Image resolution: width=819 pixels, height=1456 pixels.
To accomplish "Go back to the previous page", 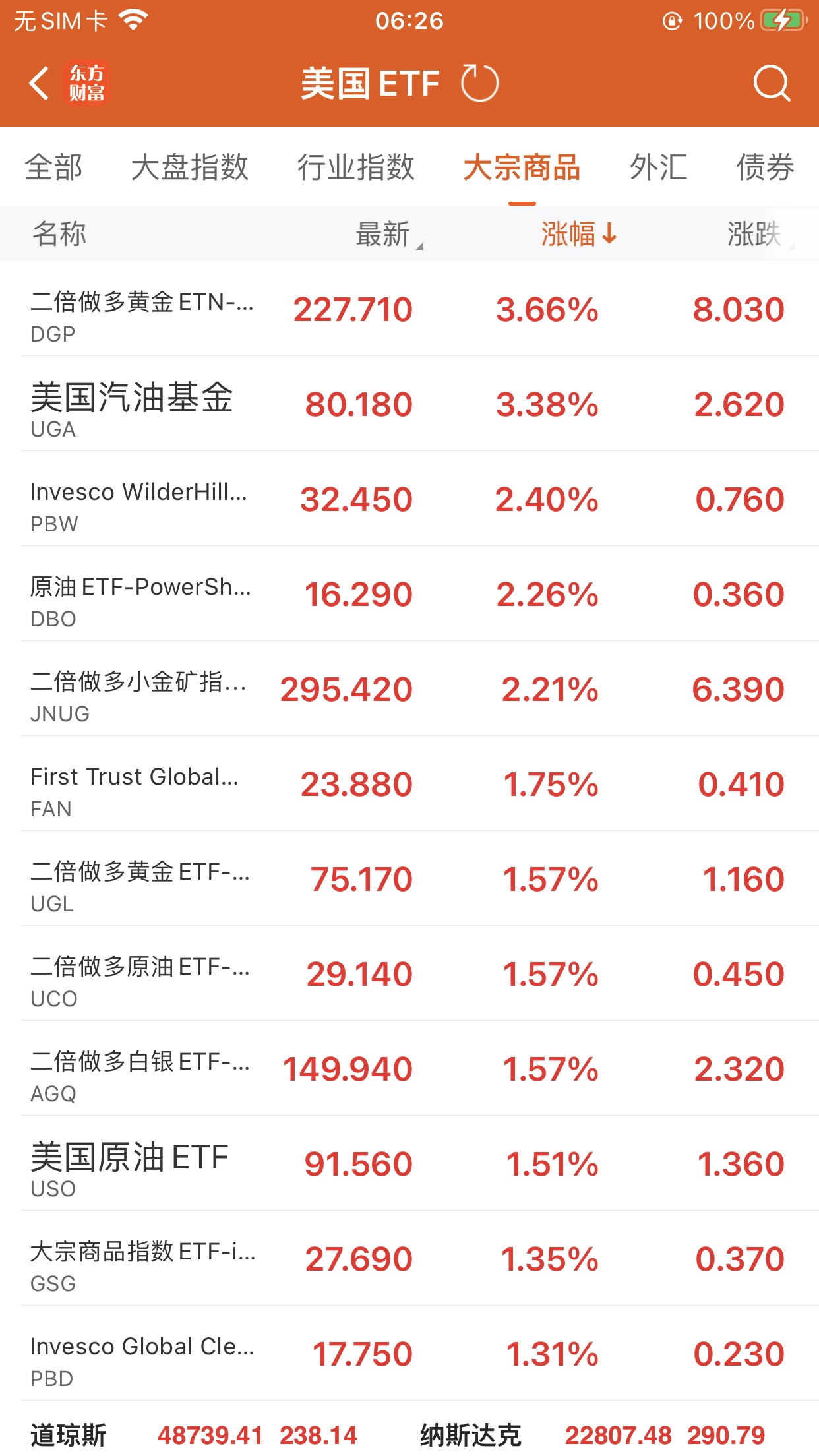I will click(40, 84).
